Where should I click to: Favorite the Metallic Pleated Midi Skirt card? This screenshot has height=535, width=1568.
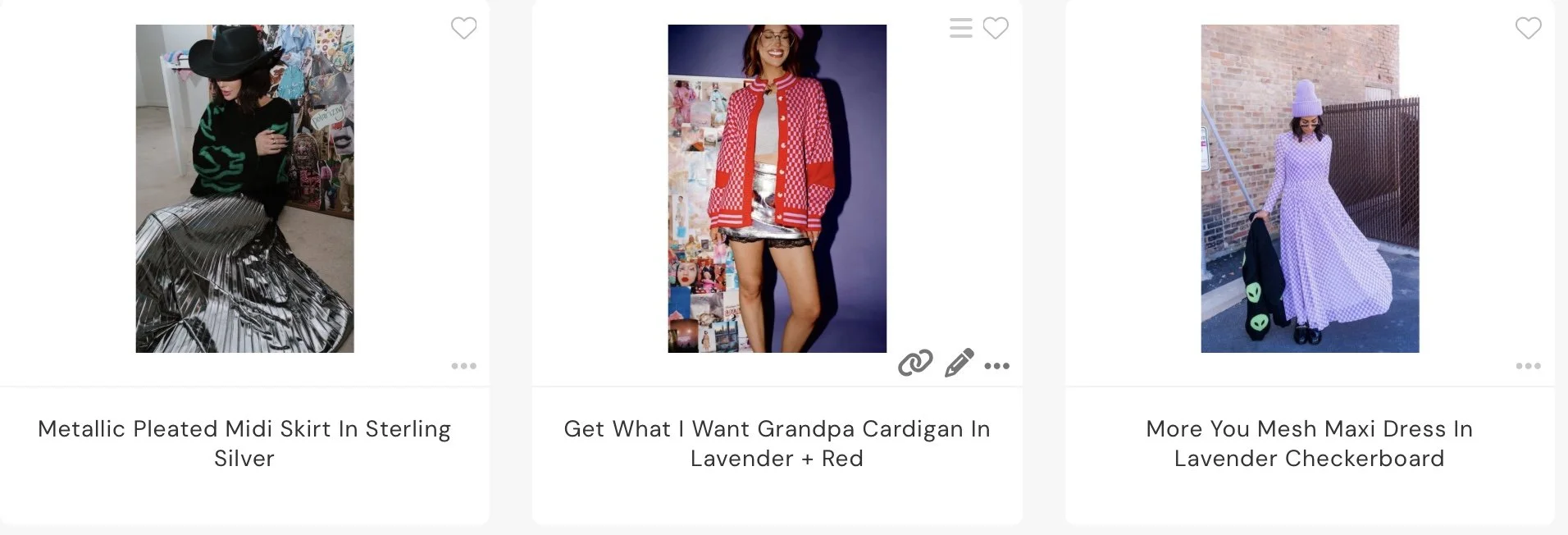coord(463,28)
